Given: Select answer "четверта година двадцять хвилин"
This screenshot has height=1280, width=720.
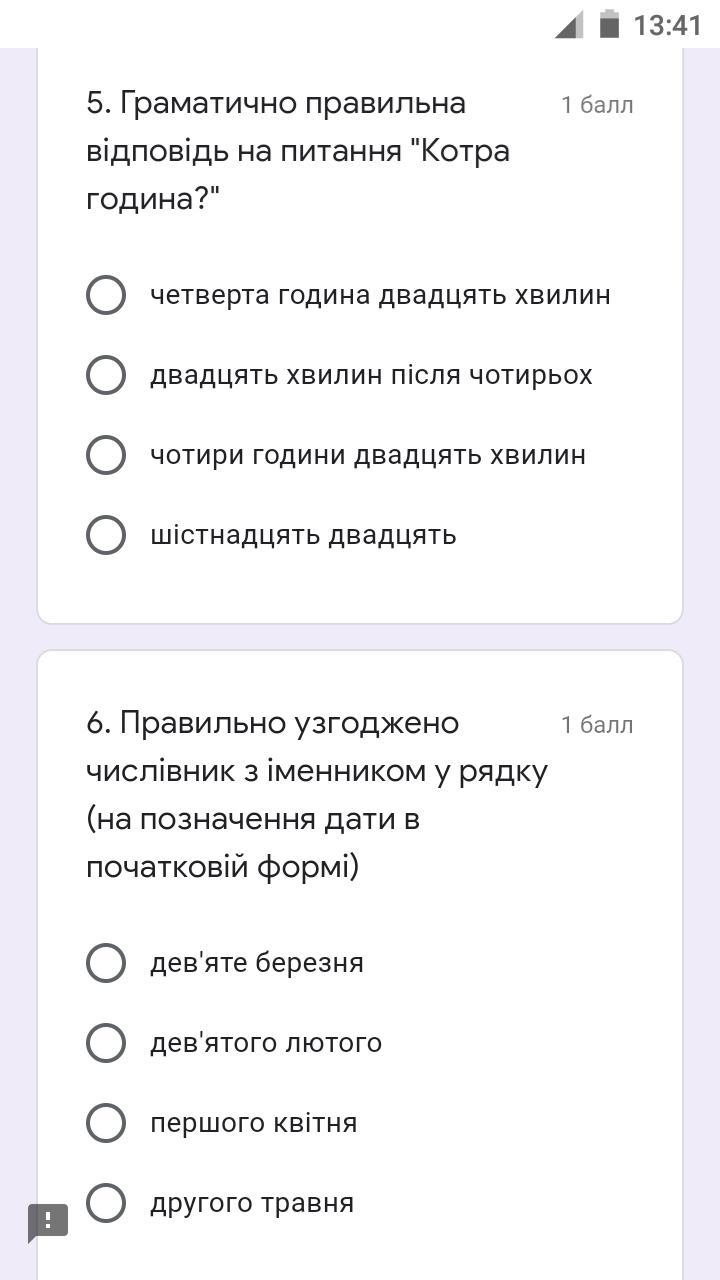Looking at the screenshot, I should (106, 295).
